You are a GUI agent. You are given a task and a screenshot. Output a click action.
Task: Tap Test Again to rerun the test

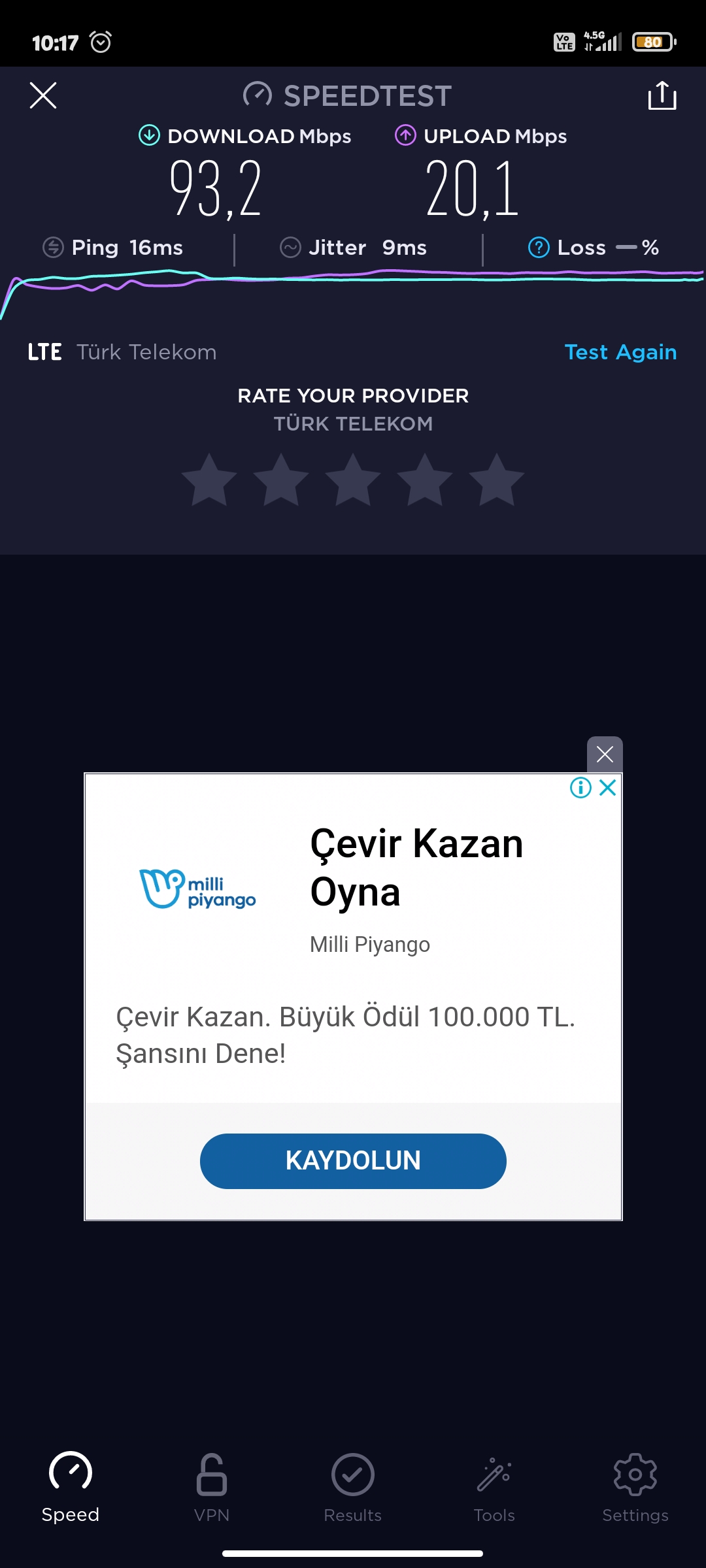click(x=620, y=352)
